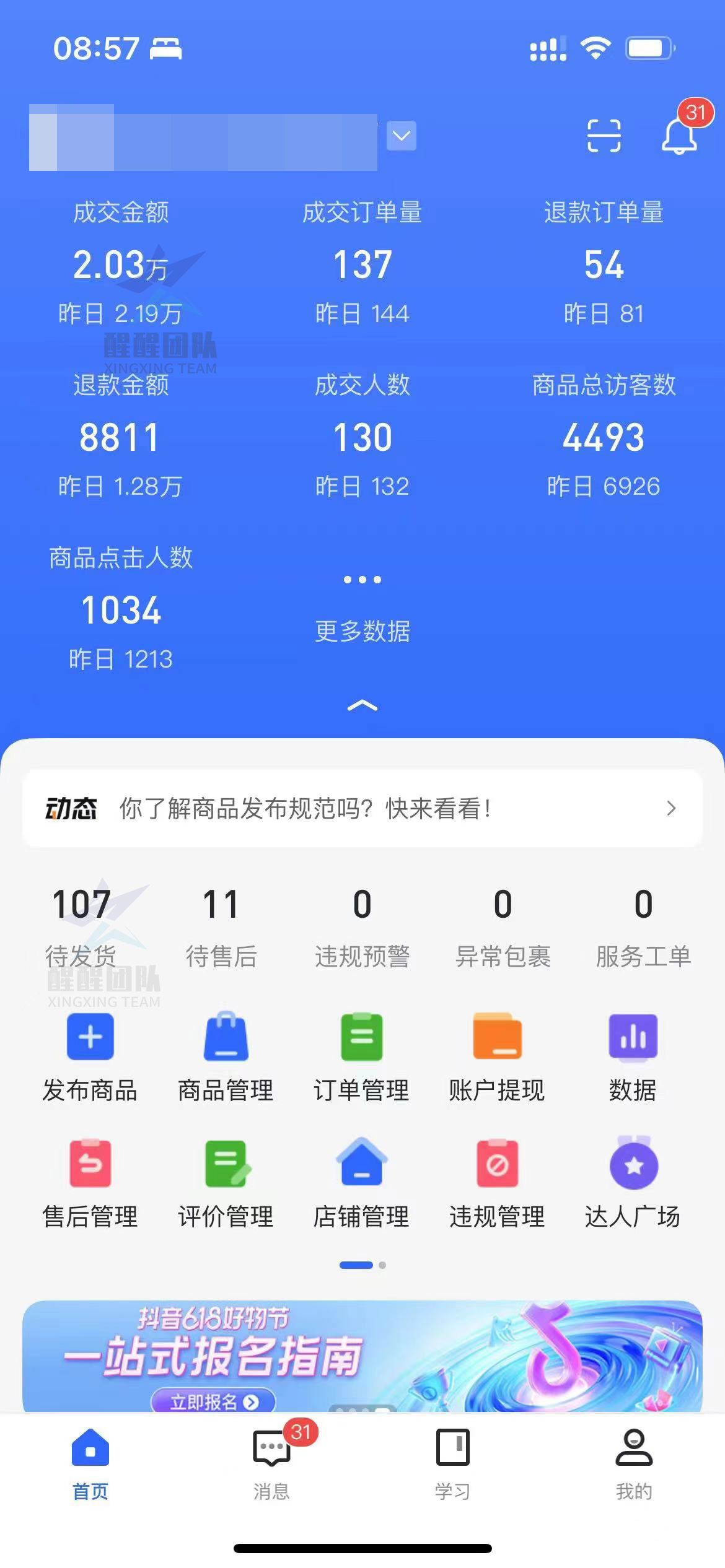The width and height of the screenshot is (725, 1568).
Task: Open the notification bell with 31 badge
Action: click(679, 137)
